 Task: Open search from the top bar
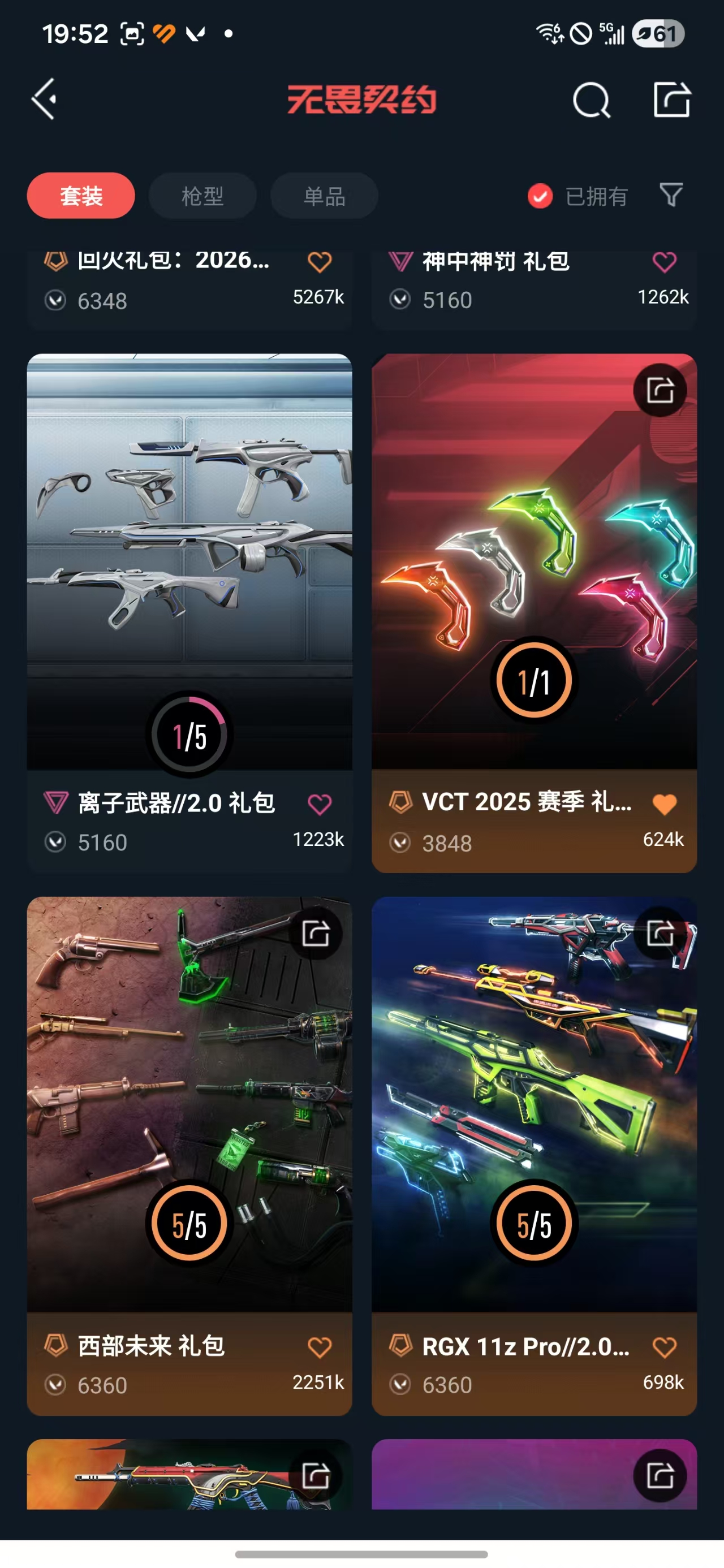click(x=591, y=99)
